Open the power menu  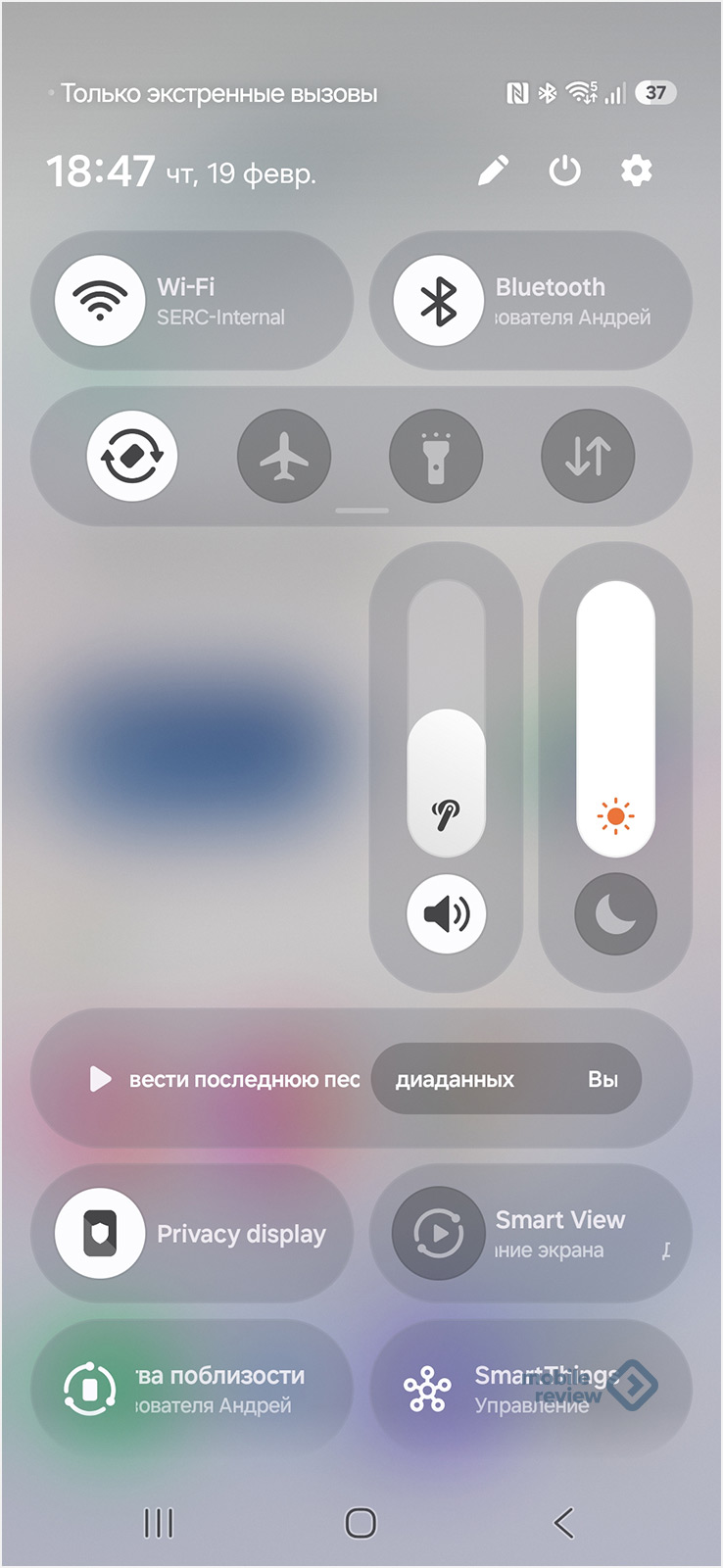pyautogui.click(x=564, y=171)
